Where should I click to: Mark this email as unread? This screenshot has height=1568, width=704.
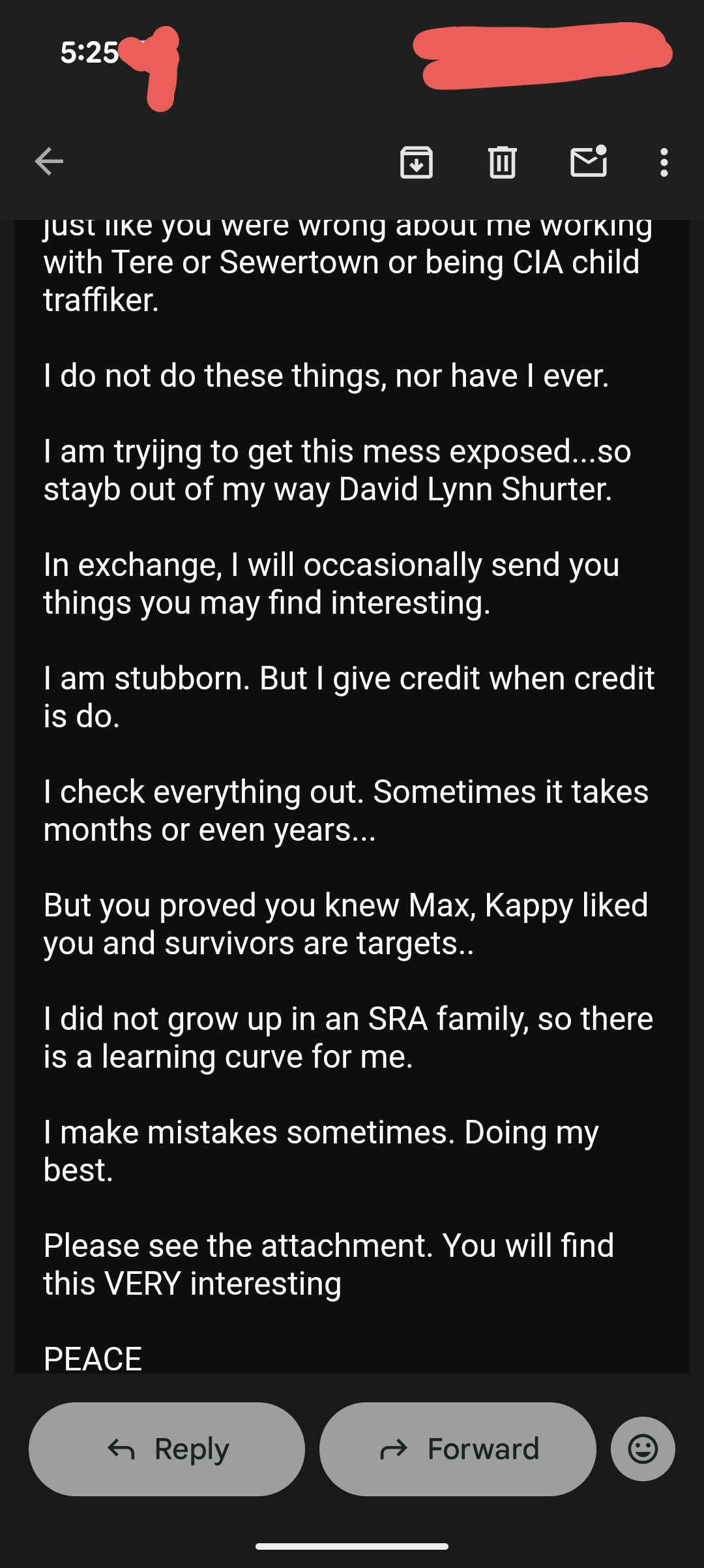589,162
